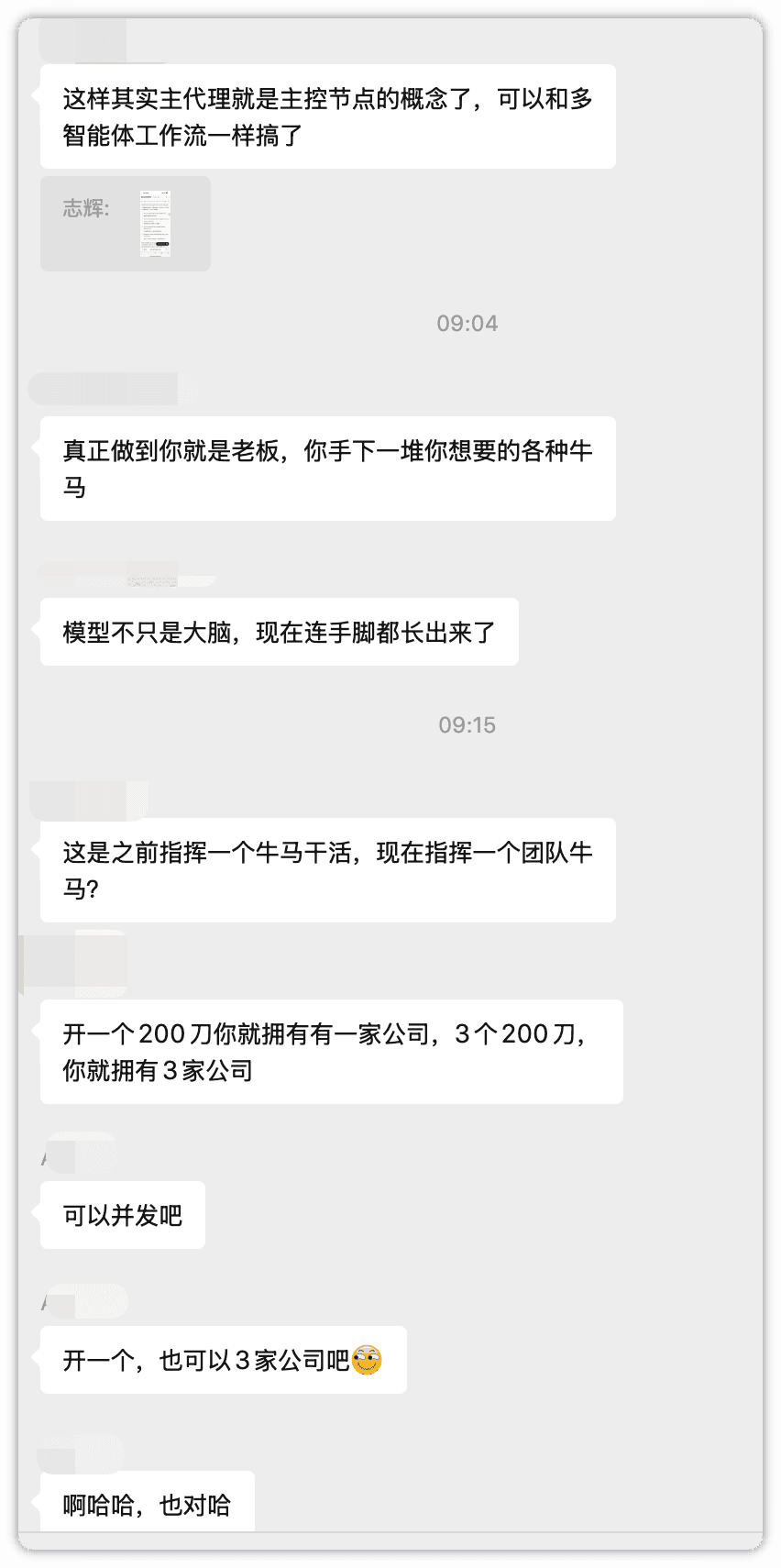
Task: Open the quoted message from 志辉
Action: [125, 224]
